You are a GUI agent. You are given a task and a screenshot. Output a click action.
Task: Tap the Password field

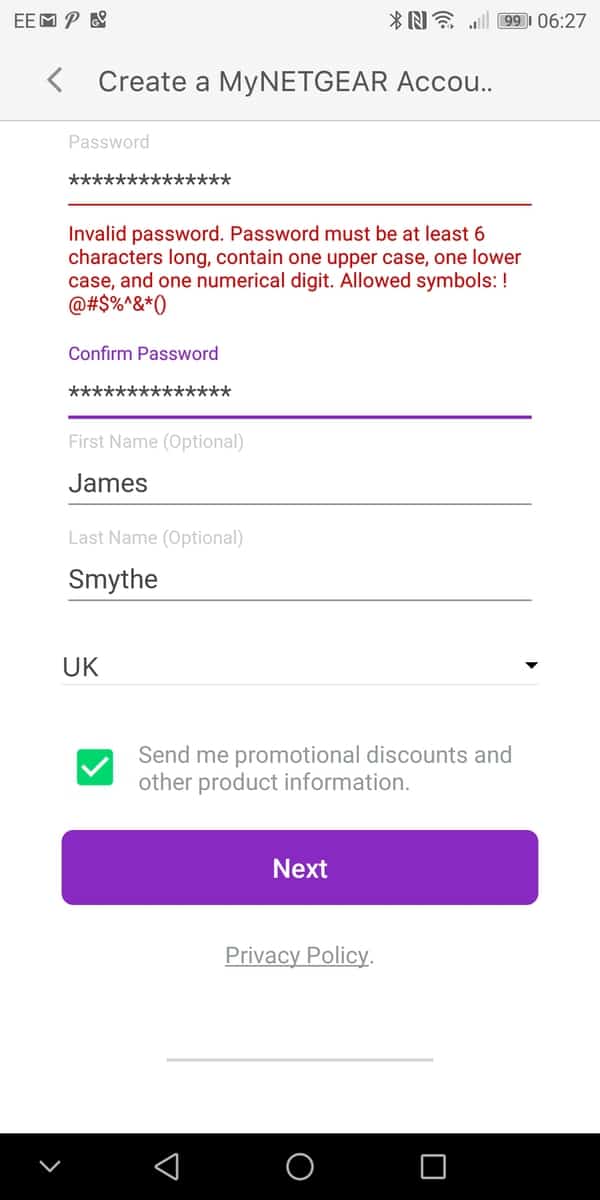[298, 181]
